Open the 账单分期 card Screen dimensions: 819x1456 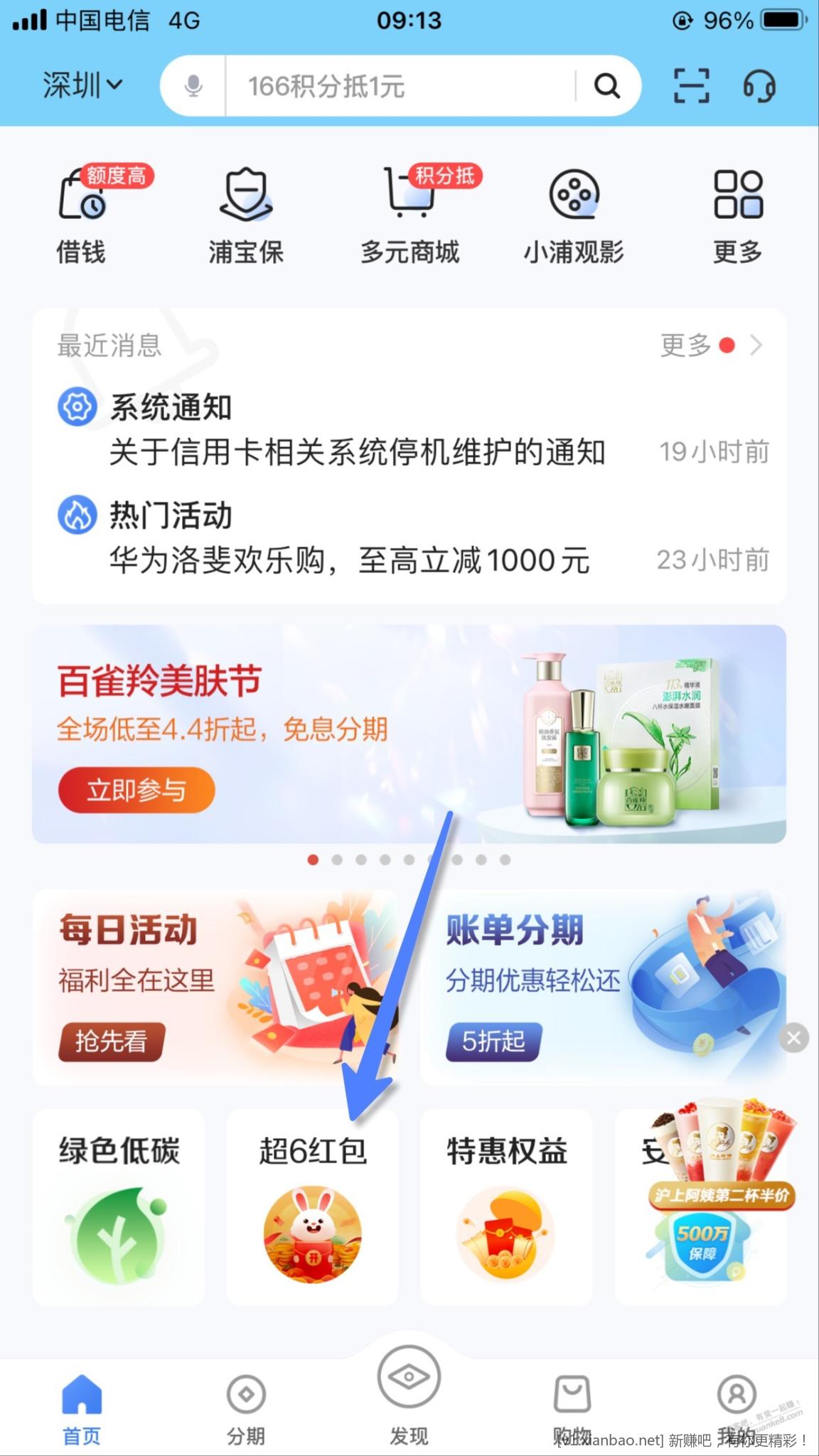(601, 987)
